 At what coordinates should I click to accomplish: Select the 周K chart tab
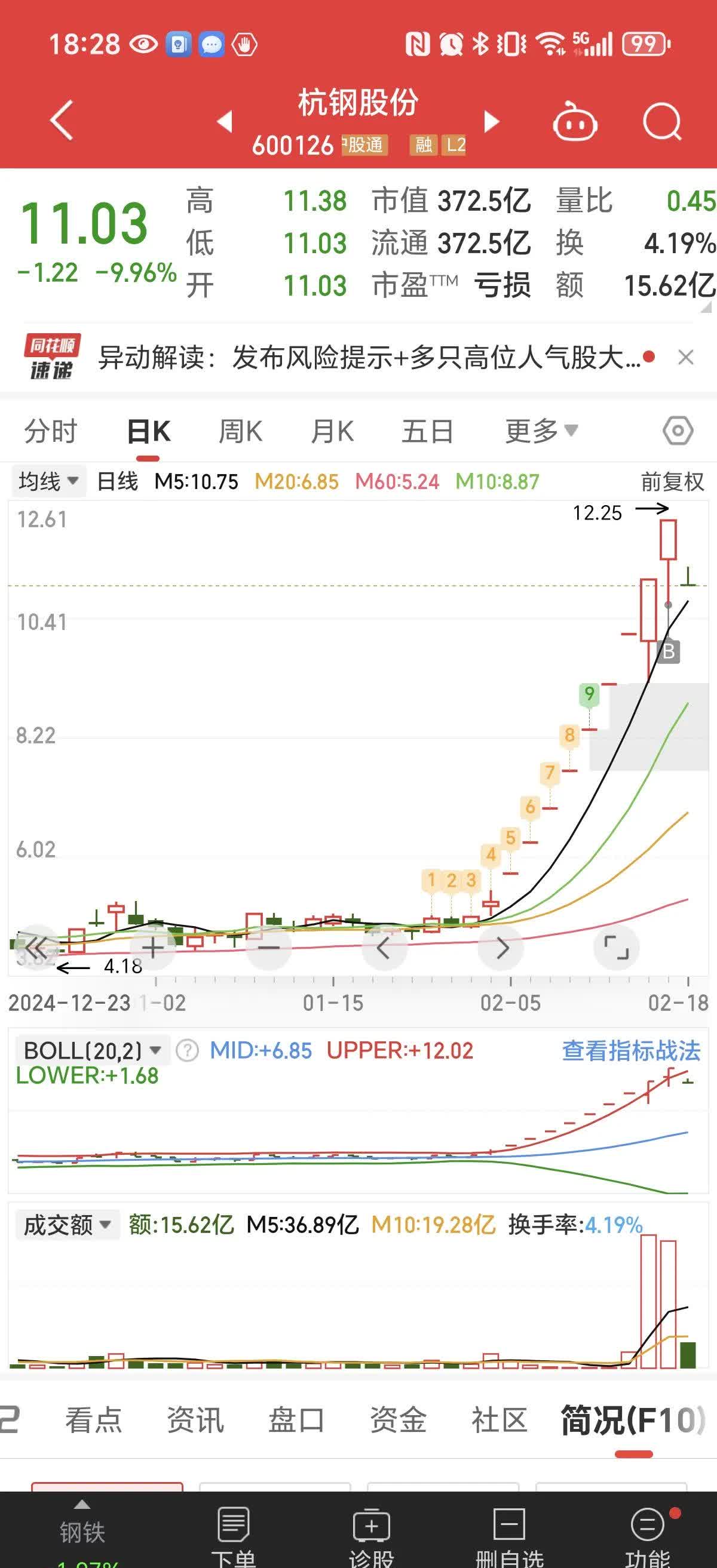(240, 432)
